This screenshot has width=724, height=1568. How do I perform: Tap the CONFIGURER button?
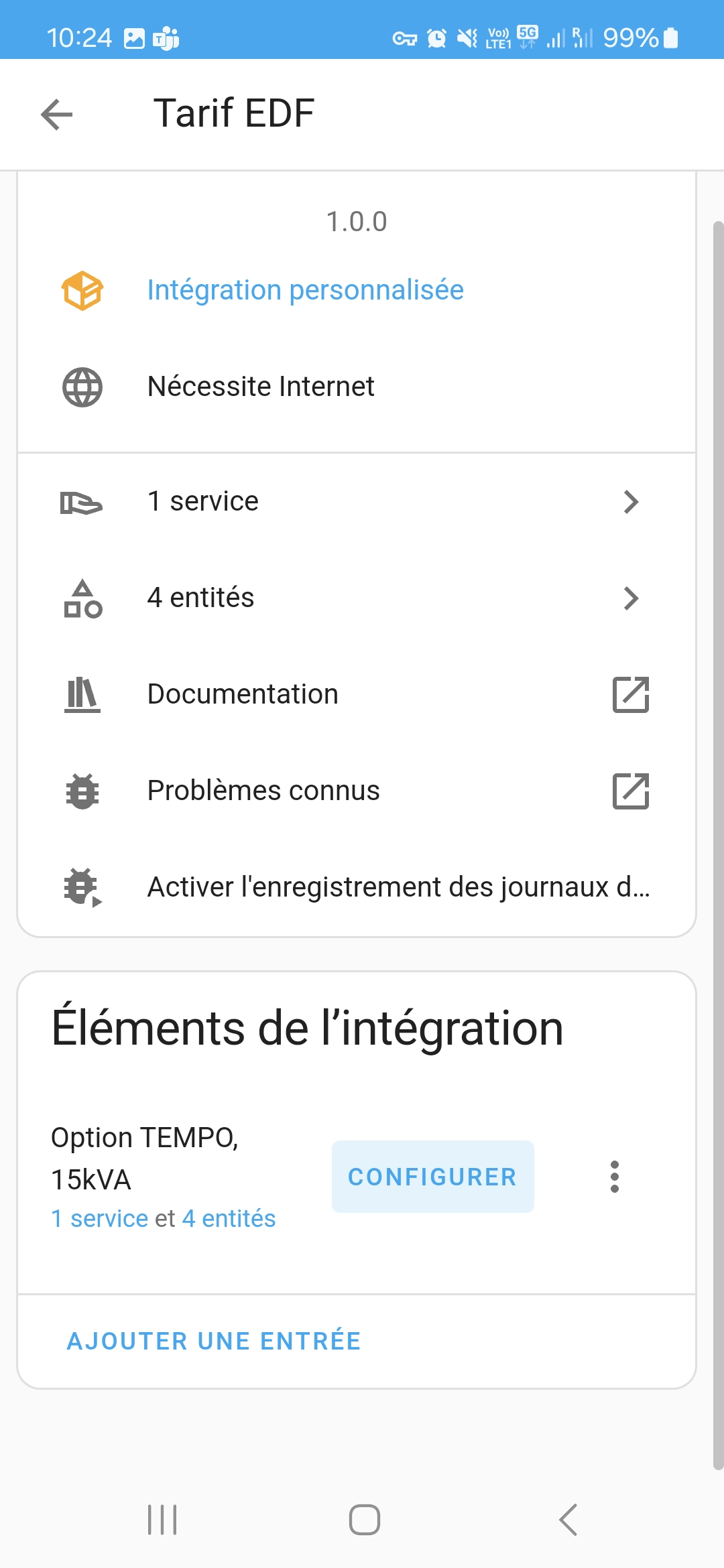click(432, 1177)
